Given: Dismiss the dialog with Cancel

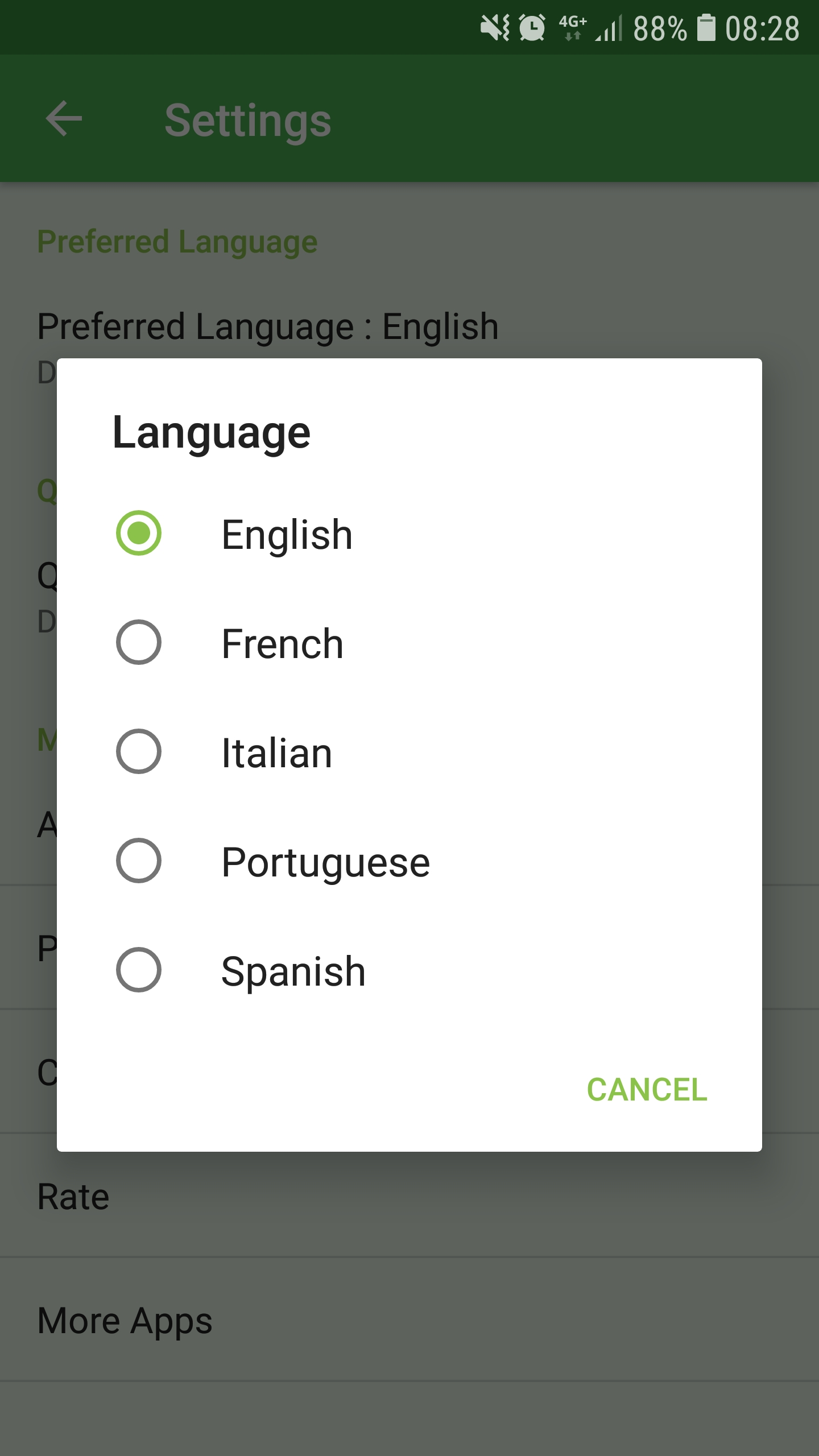Looking at the screenshot, I should pos(647,1090).
